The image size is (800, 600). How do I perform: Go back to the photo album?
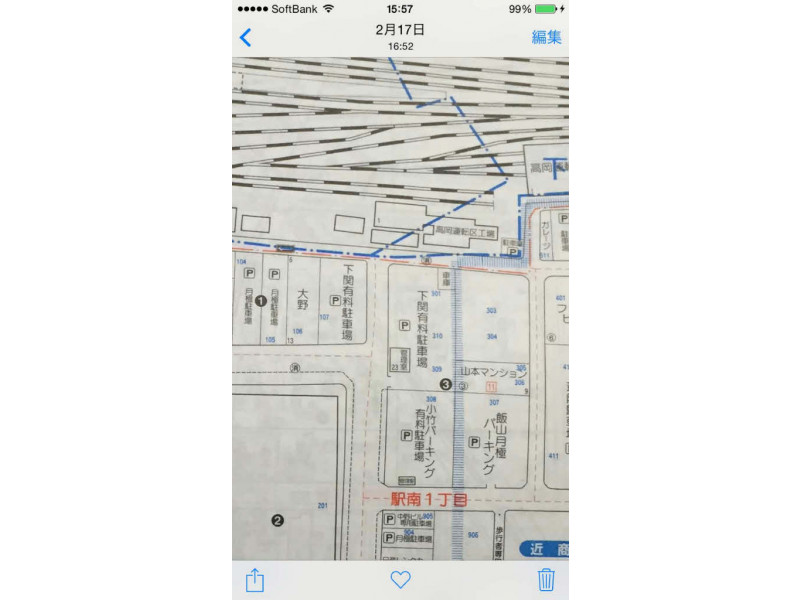246,38
